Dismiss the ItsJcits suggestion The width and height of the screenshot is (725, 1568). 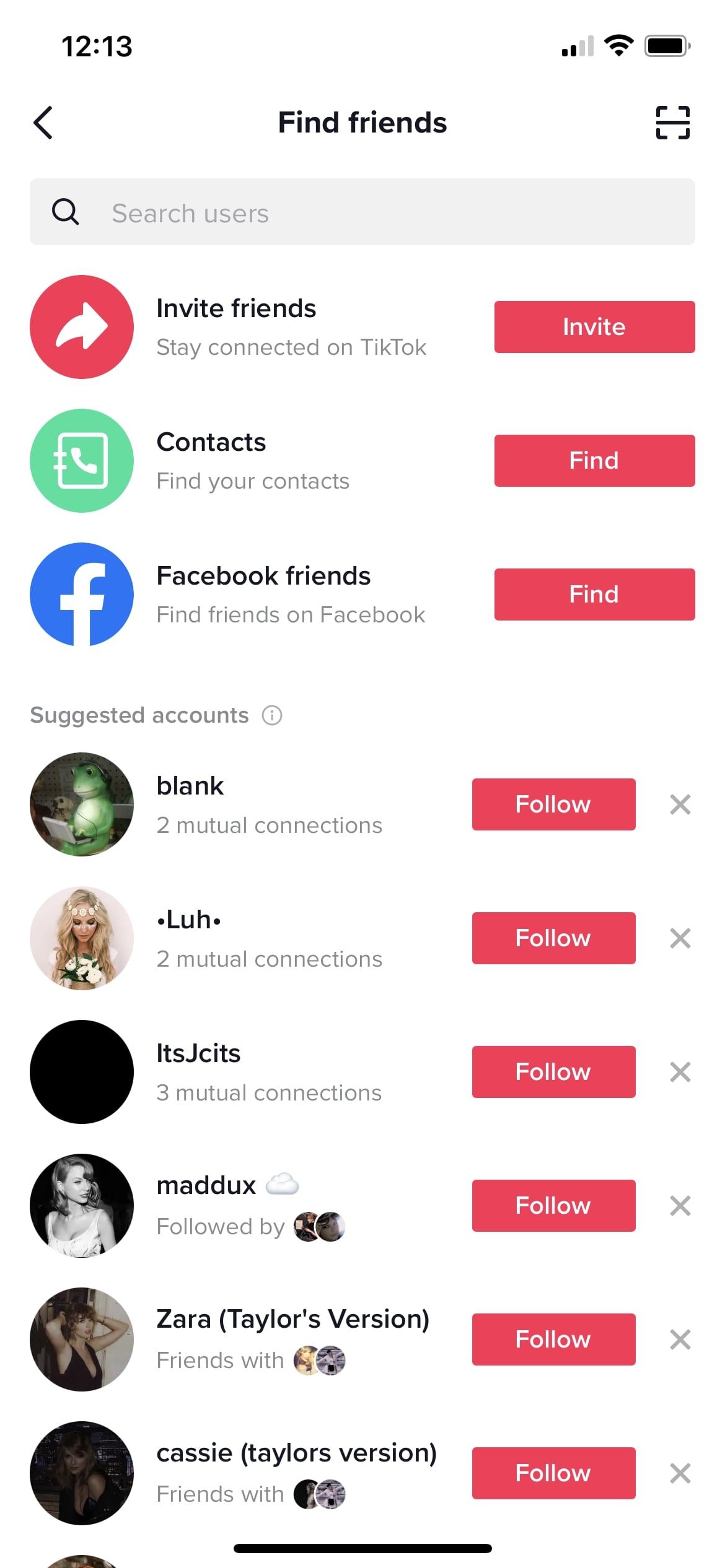pyautogui.click(x=680, y=1072)
